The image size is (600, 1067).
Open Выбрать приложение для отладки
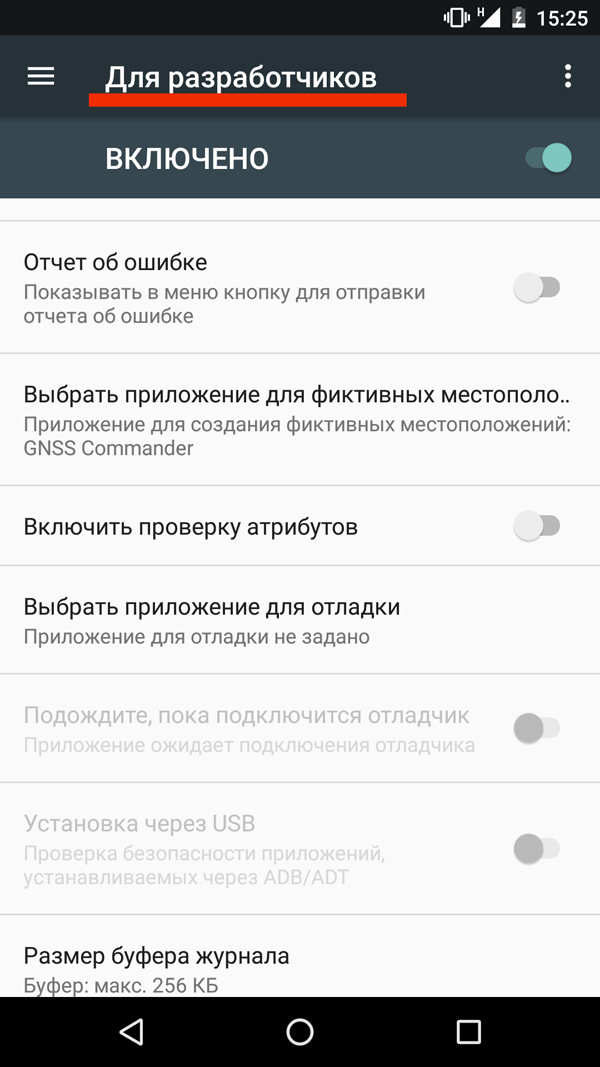pyautogui.click(x=212, y=620)
